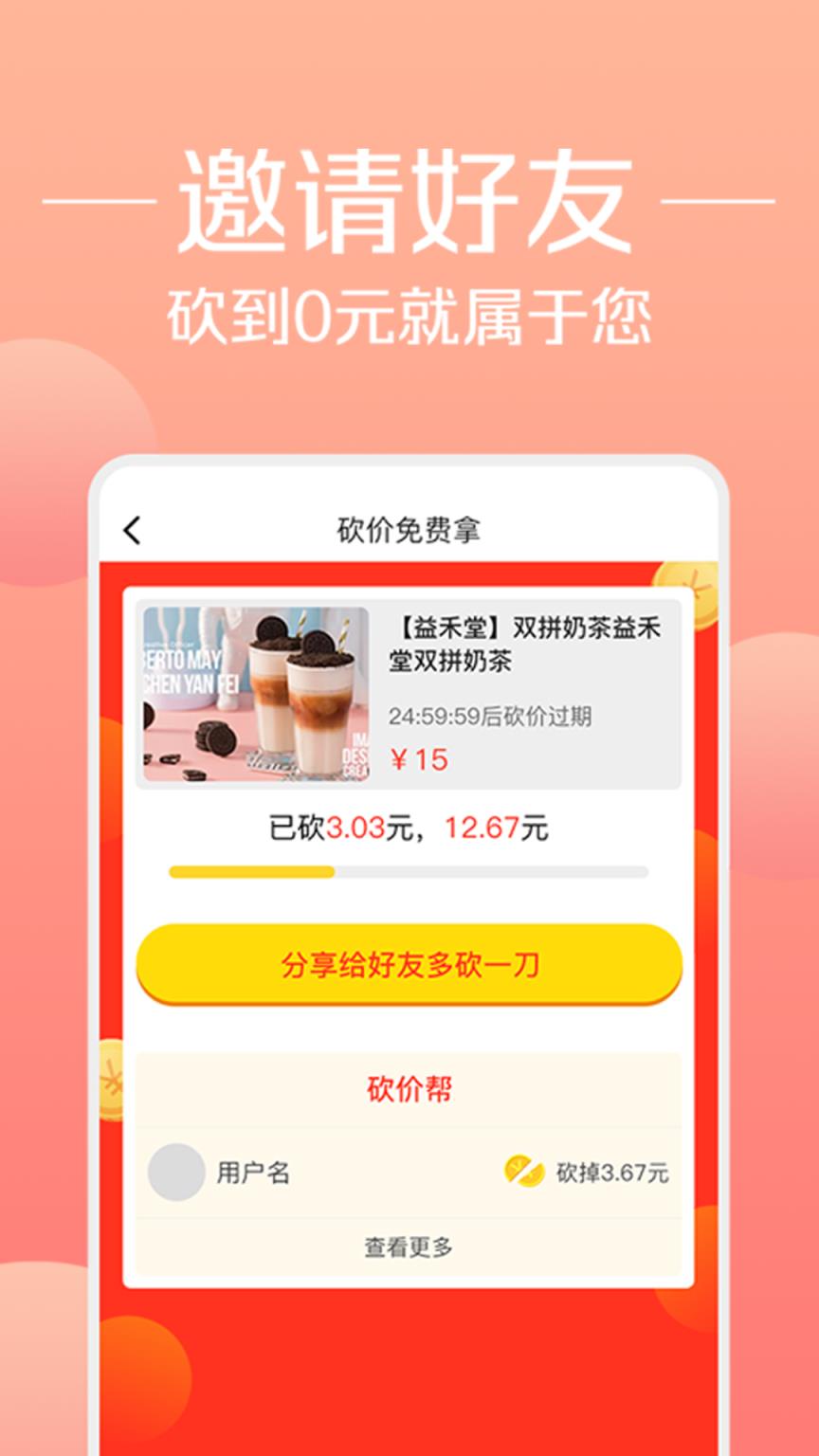Select the 砍价帮 section header

pos(409,1089)
